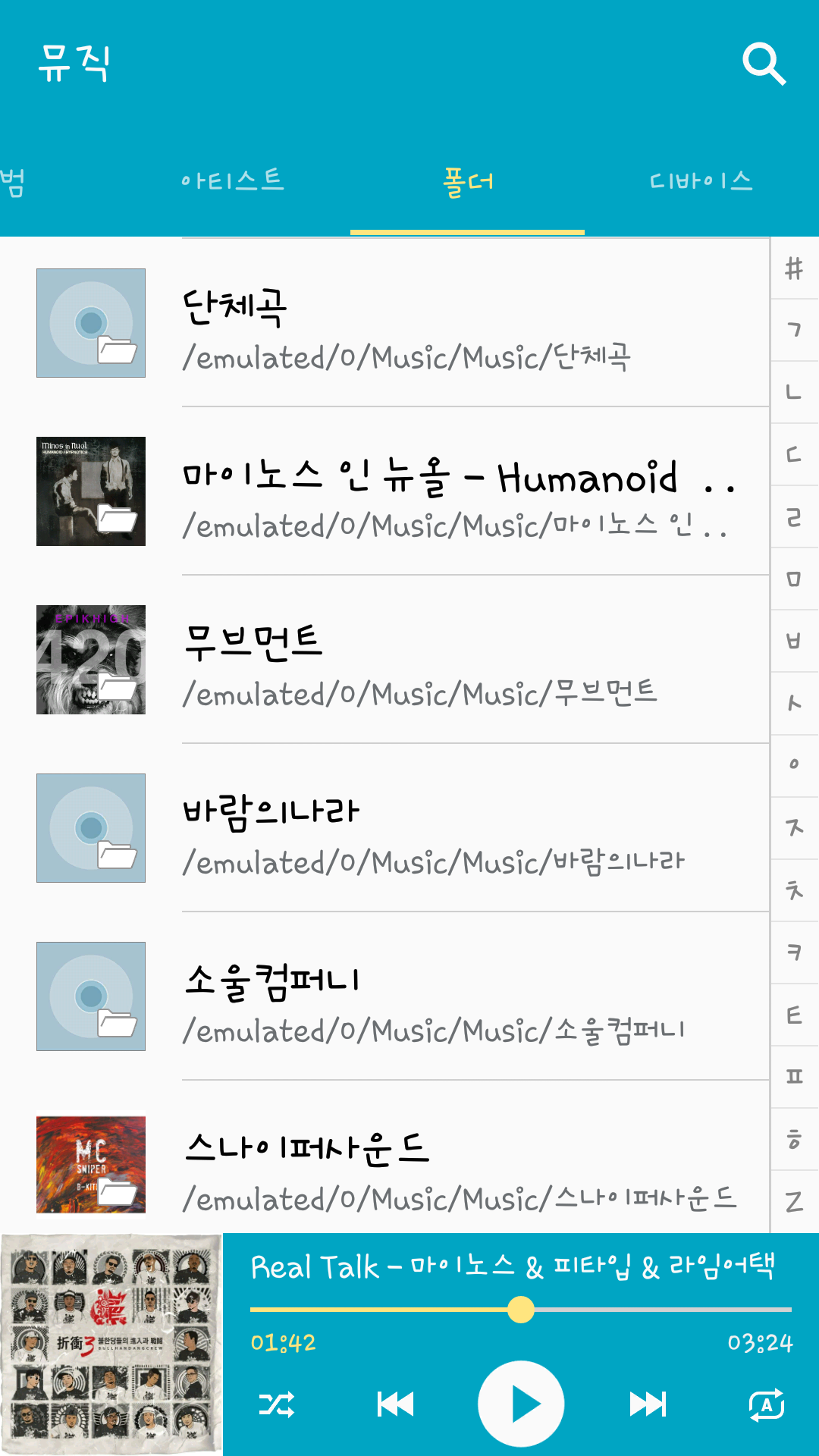
Task: Open the now playing album art
Action: point(111,1345)
